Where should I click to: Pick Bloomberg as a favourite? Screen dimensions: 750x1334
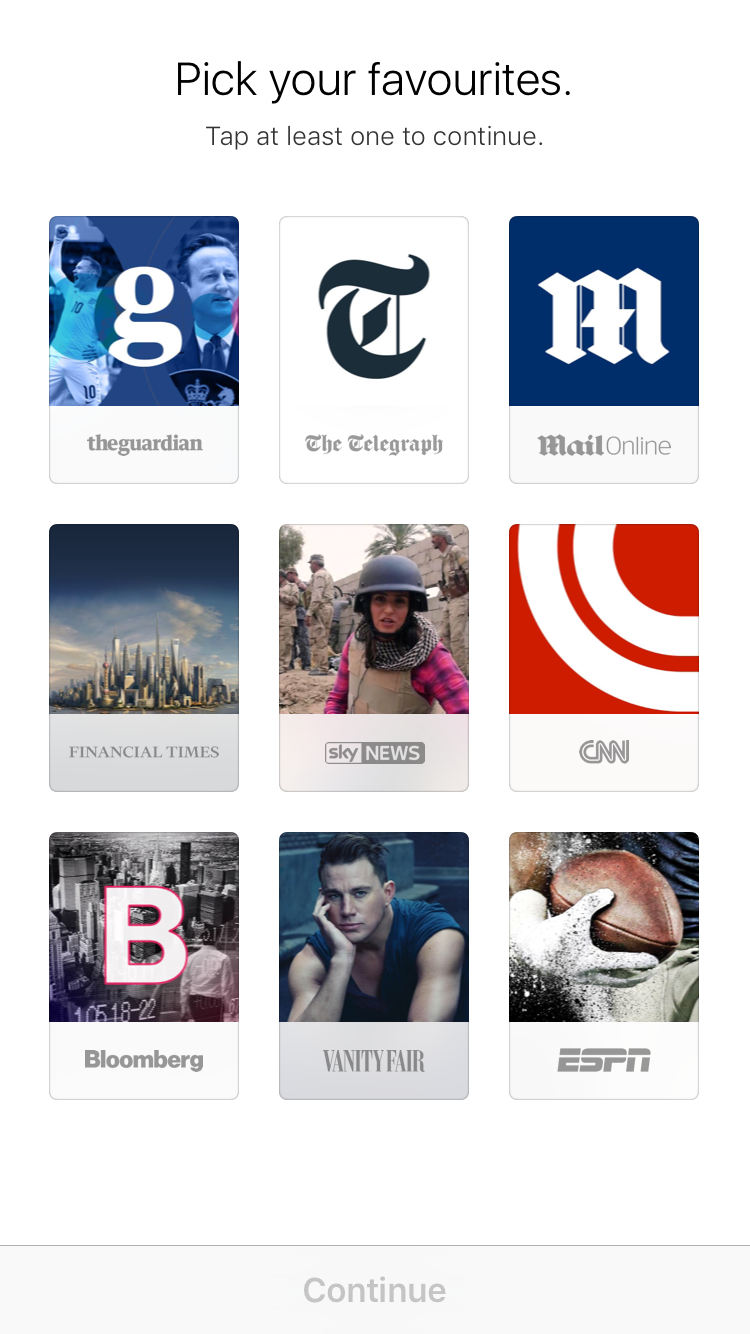tap(144, 966)
